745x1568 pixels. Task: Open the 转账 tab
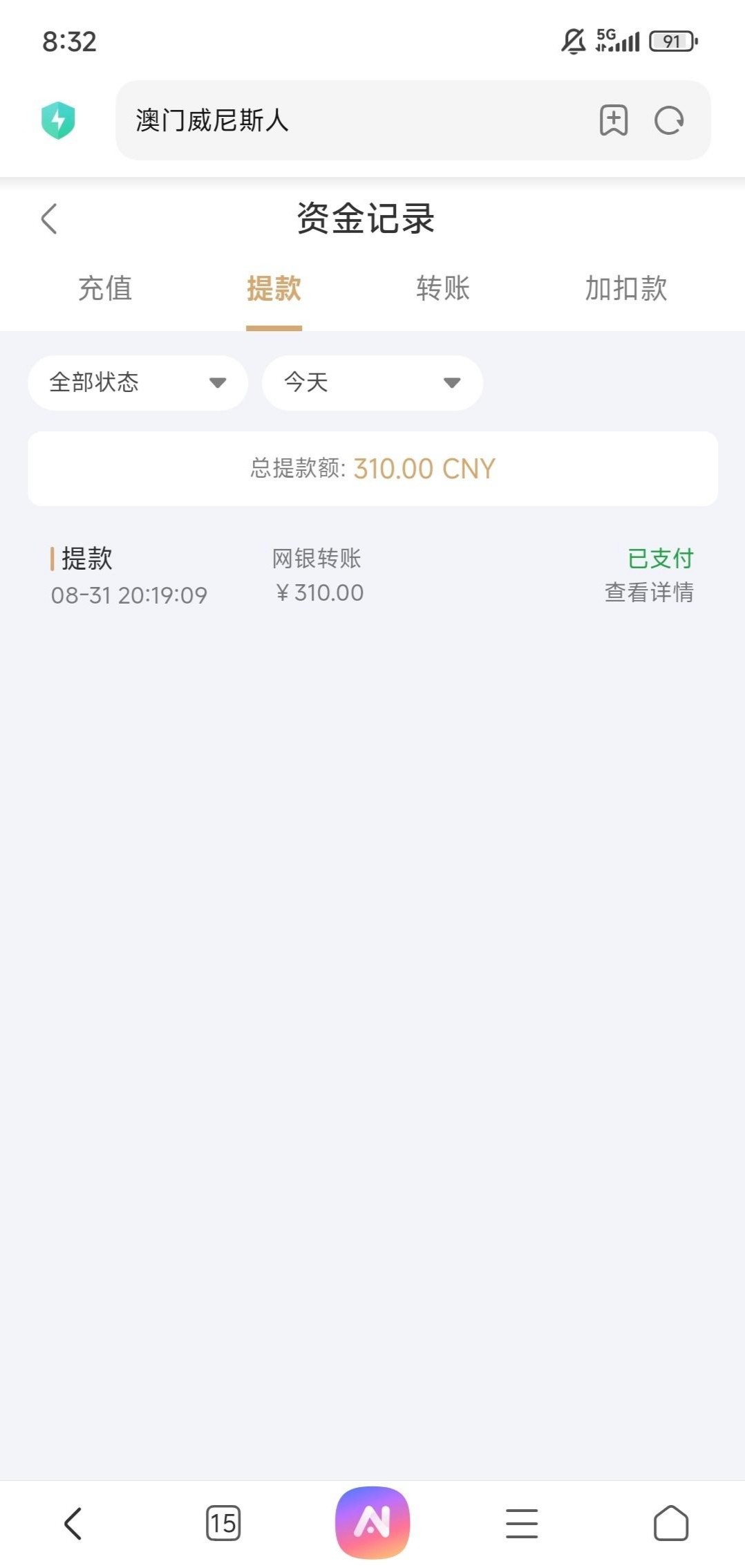pos(443,288)
